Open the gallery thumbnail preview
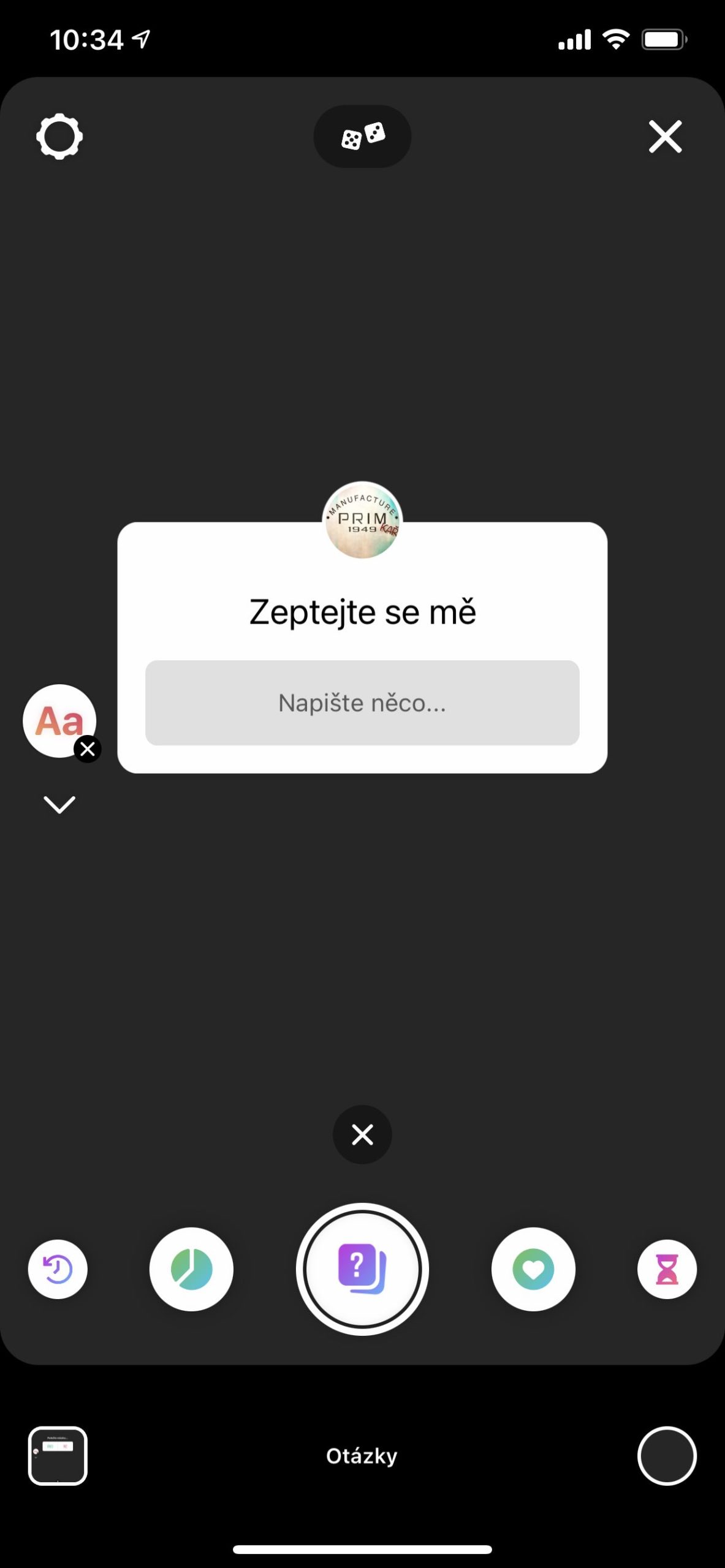The height and width of the screenshot is (1568, 725). [57, 1455]
